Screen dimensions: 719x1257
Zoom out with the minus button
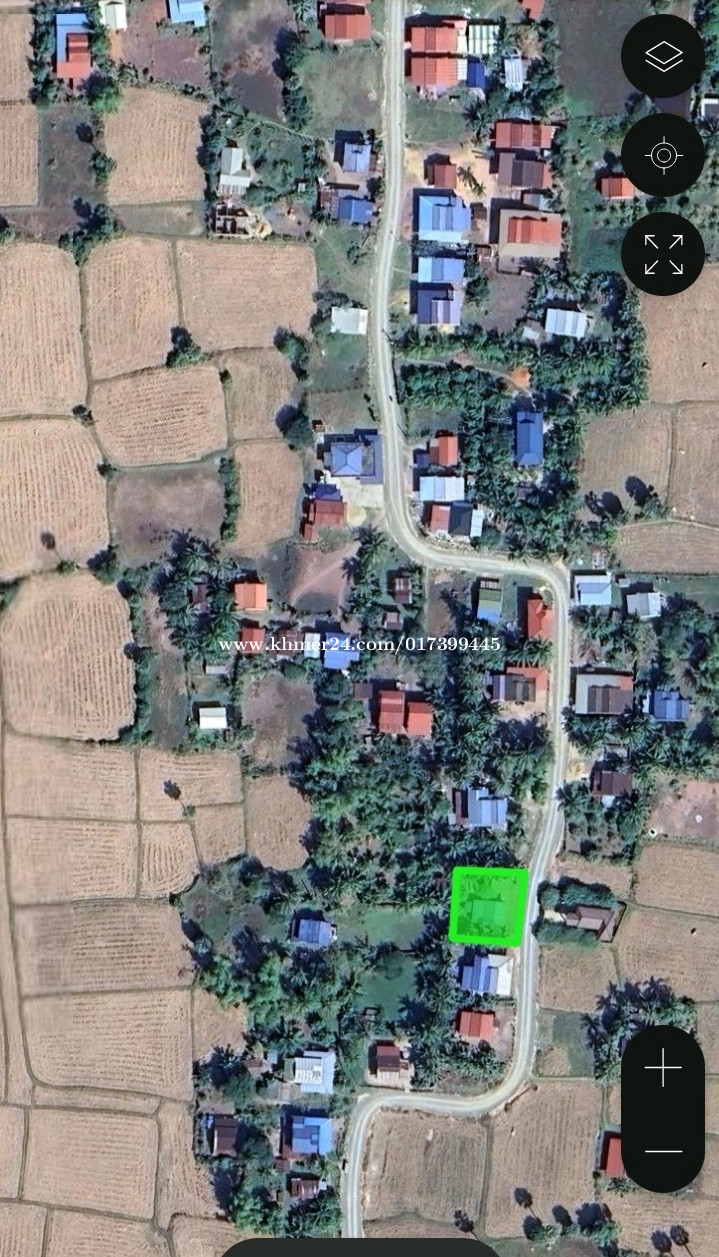[x=662, y=1151]
